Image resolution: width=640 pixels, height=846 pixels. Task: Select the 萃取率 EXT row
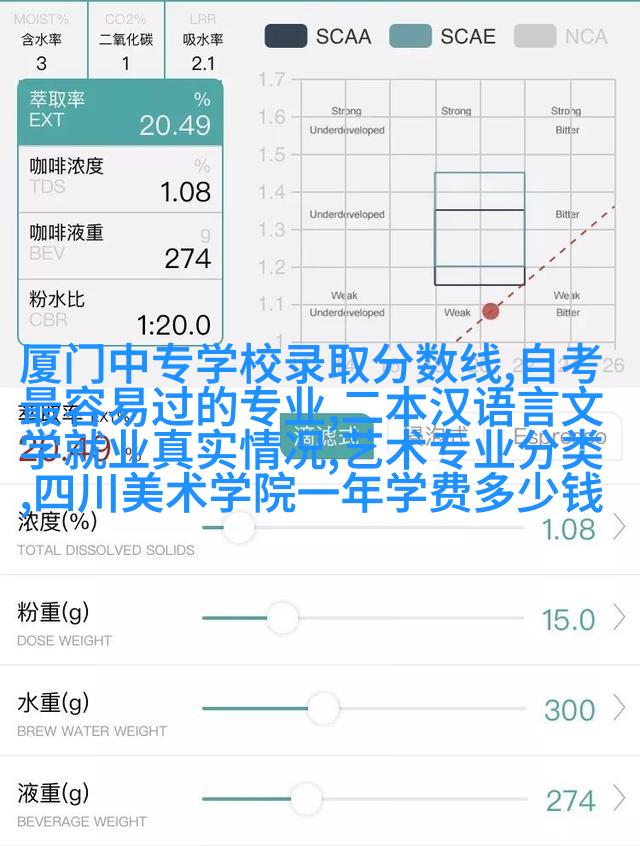click(x=120, y=112)
